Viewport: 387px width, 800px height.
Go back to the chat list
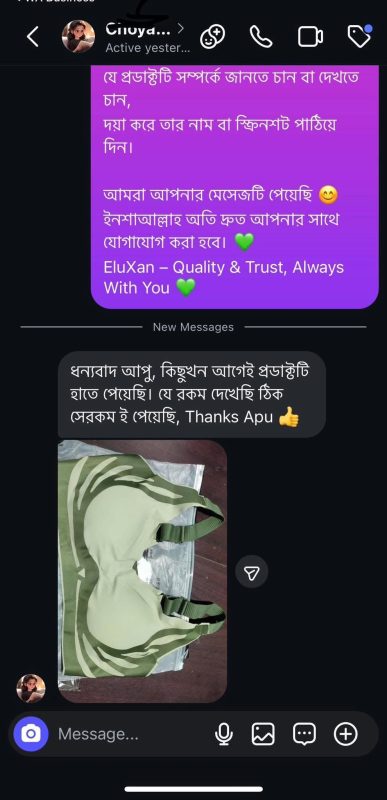pyautogui.click(x=33, y=37)
